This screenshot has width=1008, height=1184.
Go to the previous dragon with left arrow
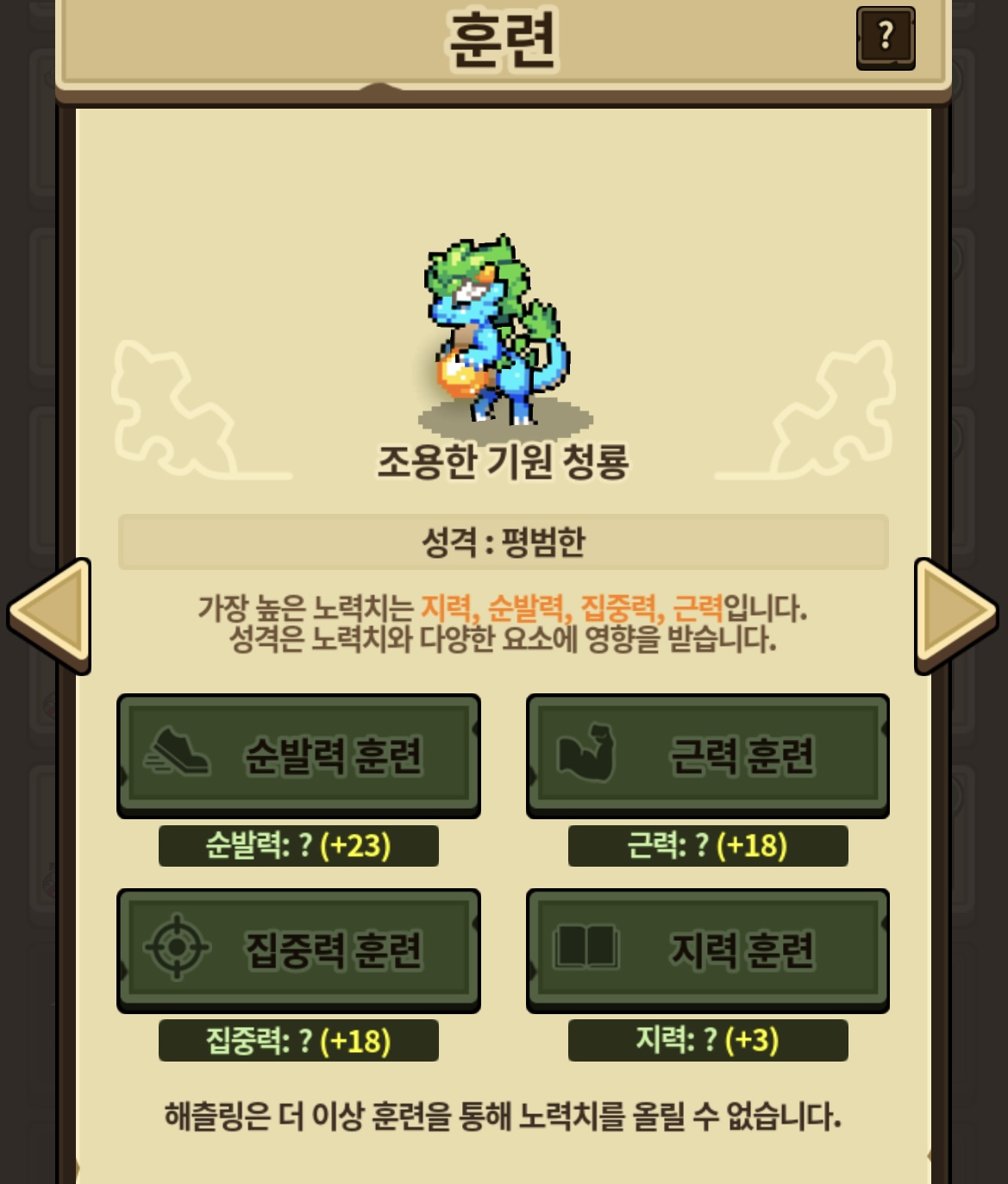pos(51,614)
